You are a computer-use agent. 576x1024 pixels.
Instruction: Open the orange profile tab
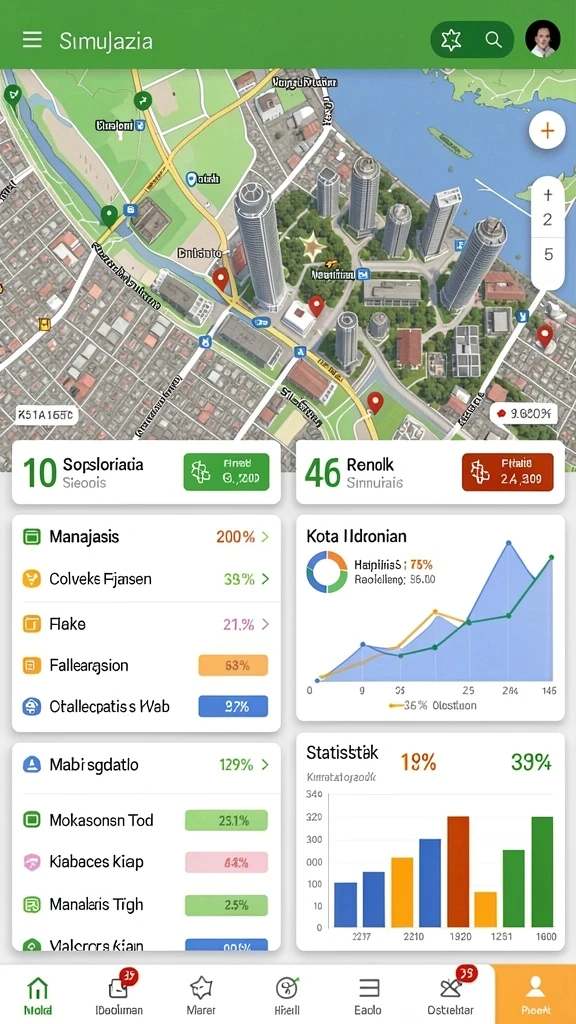click(536, 995)
